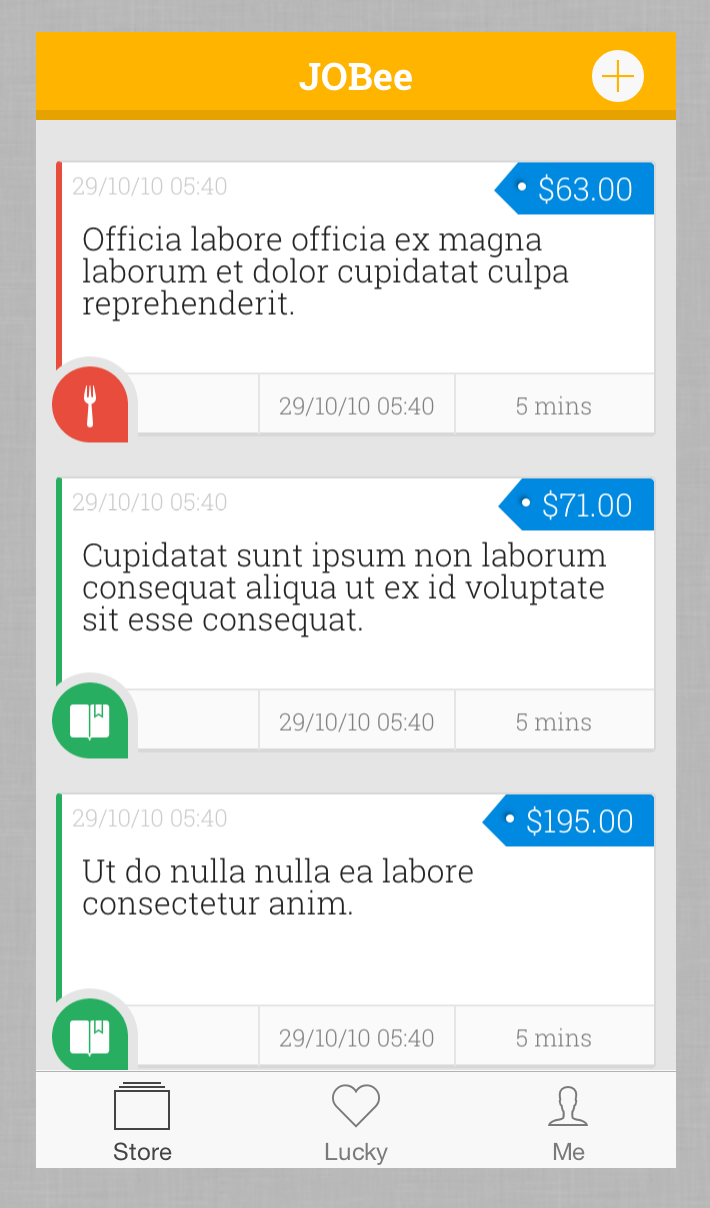
Task: Switch to the Lucky tab
Action: click(x=355, y=1122)
